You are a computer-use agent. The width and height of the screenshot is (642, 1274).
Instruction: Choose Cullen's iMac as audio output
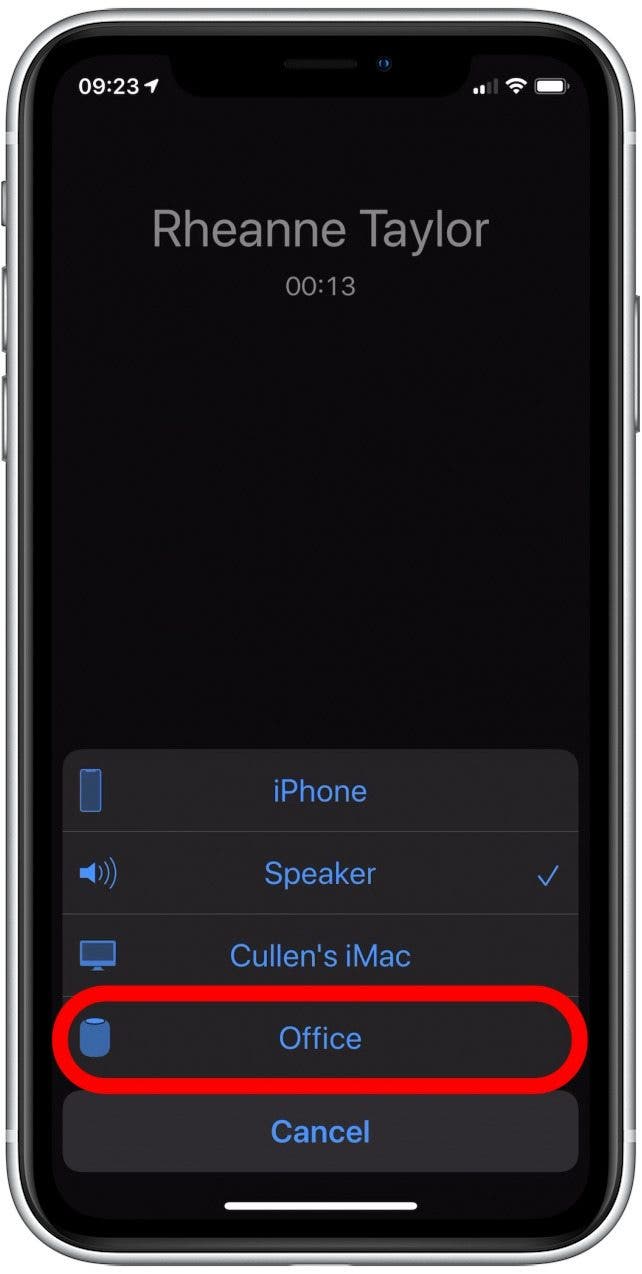pyautogui.click(x=320, y=956)
